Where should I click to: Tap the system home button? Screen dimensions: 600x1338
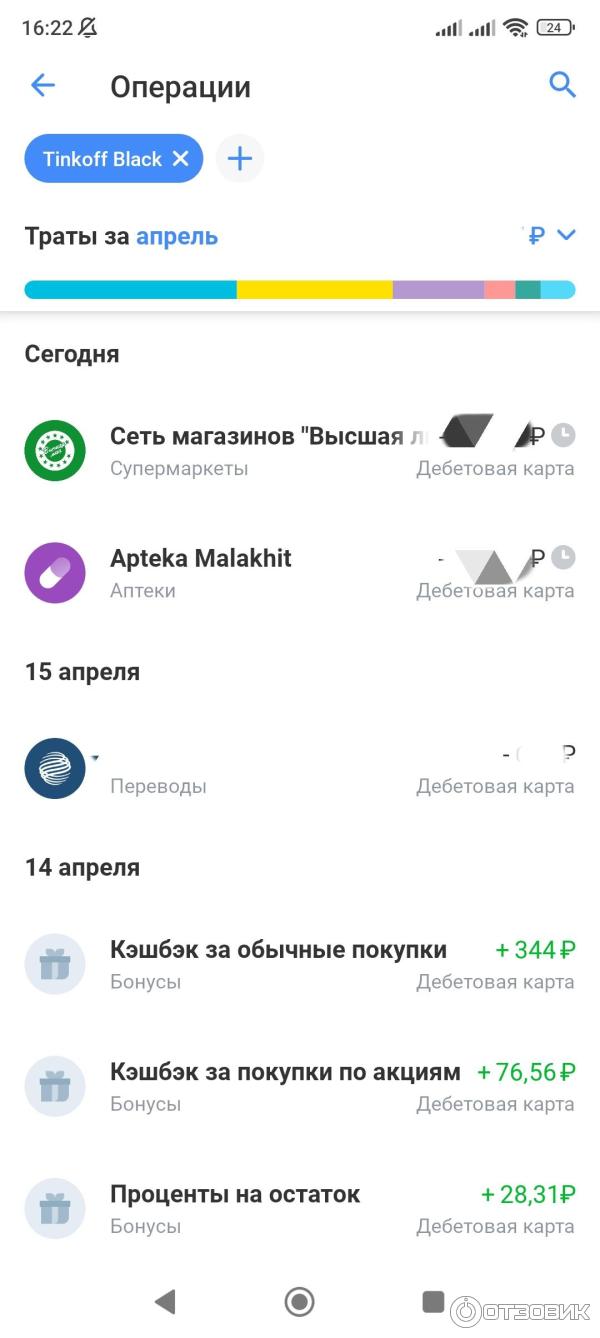(299, 1301)
